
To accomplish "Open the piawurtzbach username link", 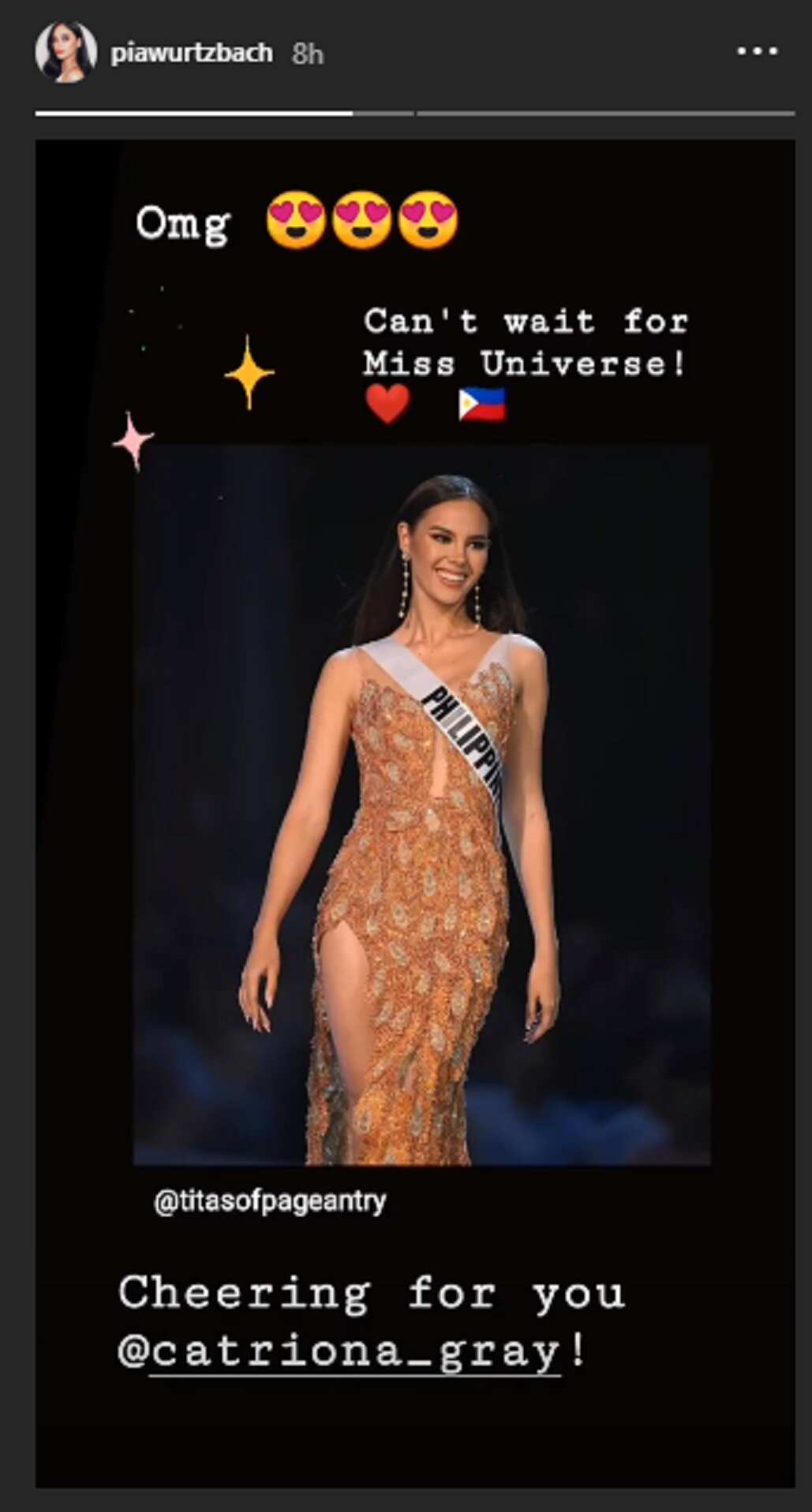I will (192, 53).
